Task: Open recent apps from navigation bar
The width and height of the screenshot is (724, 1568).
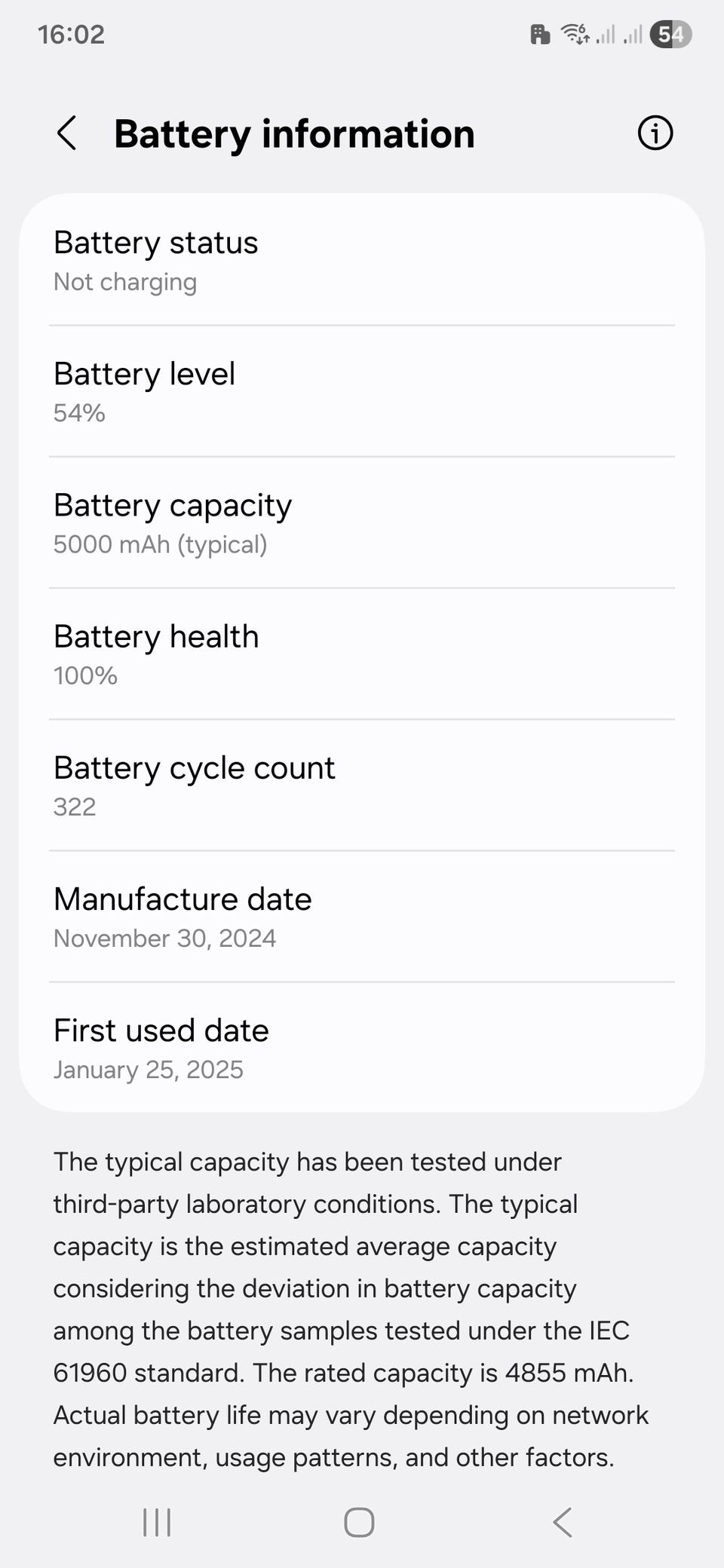Action: [157, 1522]
